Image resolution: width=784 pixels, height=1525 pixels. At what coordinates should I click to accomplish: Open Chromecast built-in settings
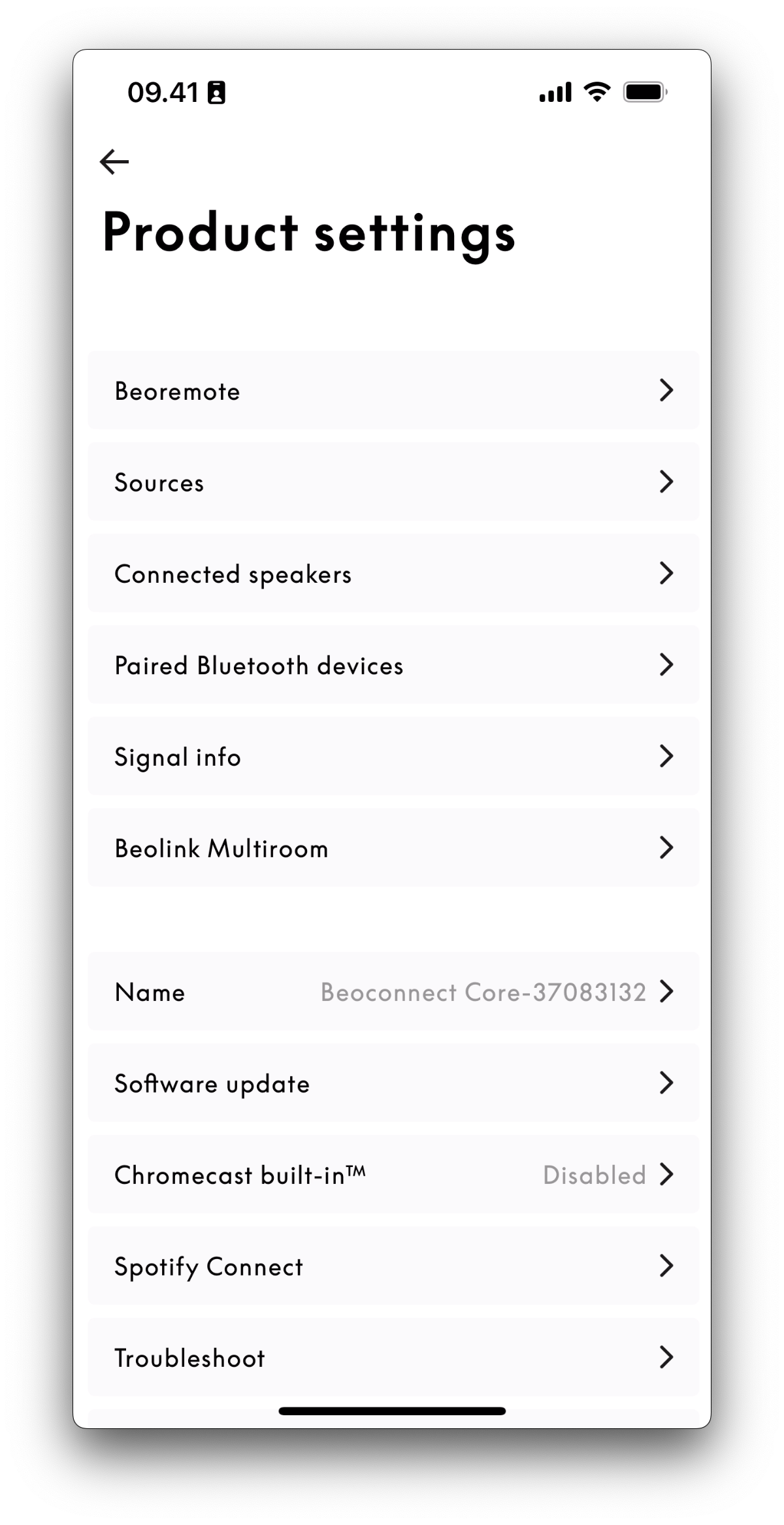pyautogui.click(x=393, y=1175)
